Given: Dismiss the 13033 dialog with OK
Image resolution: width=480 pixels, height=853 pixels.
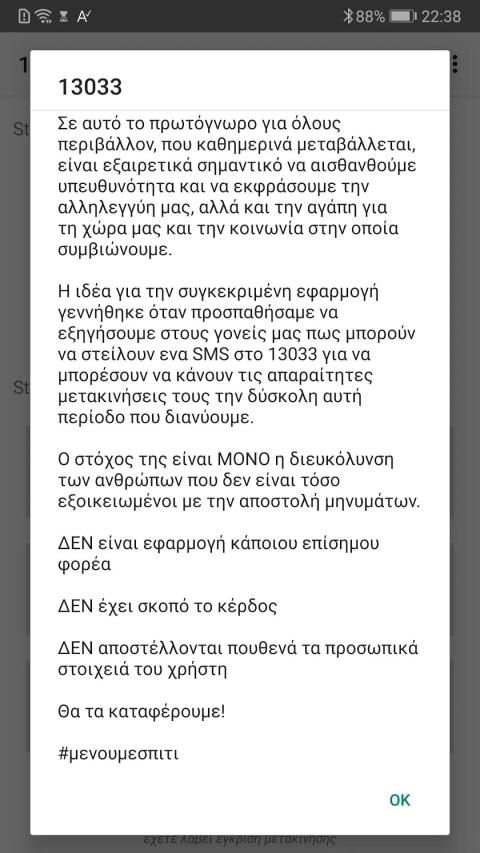Looking at the screenshot, I should click(x=399, y=800).
